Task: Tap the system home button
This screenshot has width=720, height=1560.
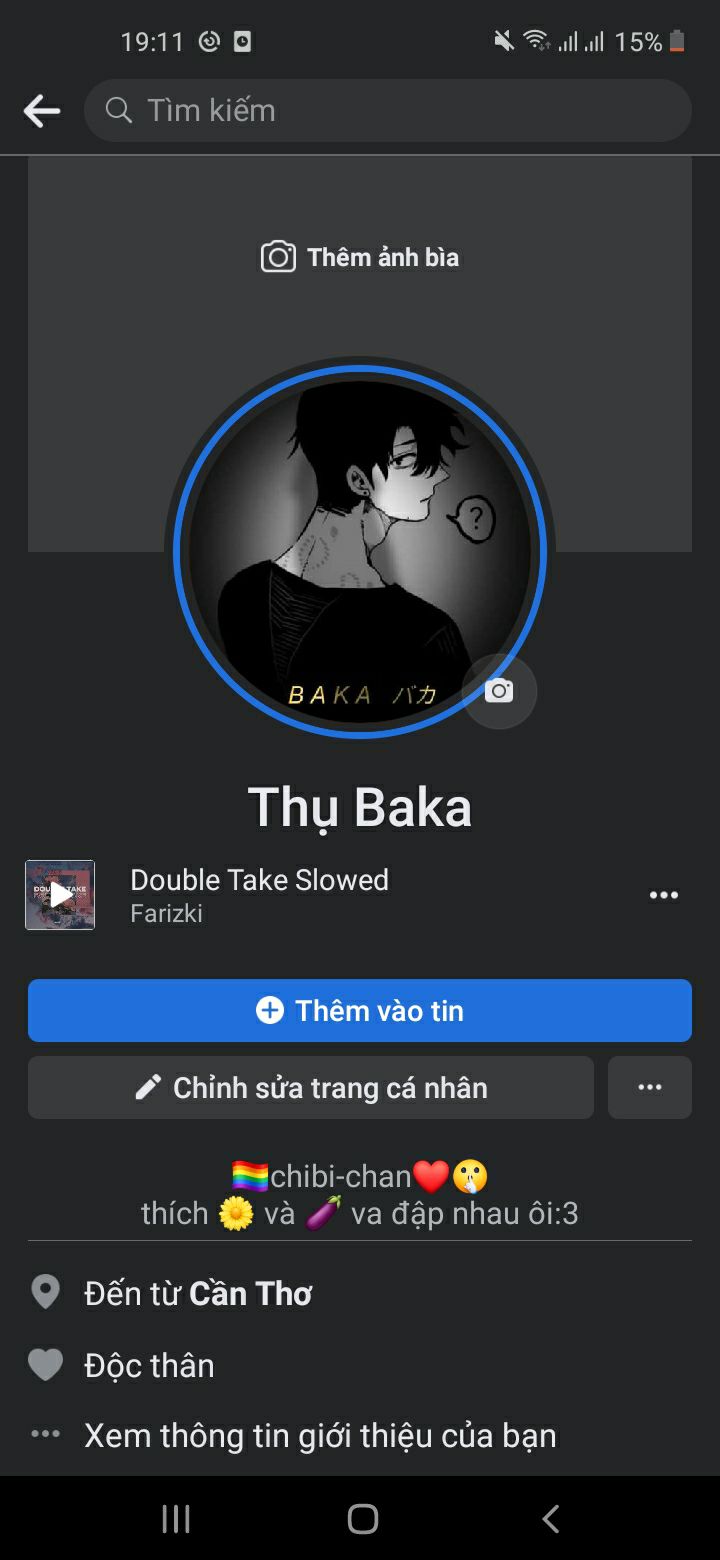Action: pyautogui.click(x=362, y=1518)
